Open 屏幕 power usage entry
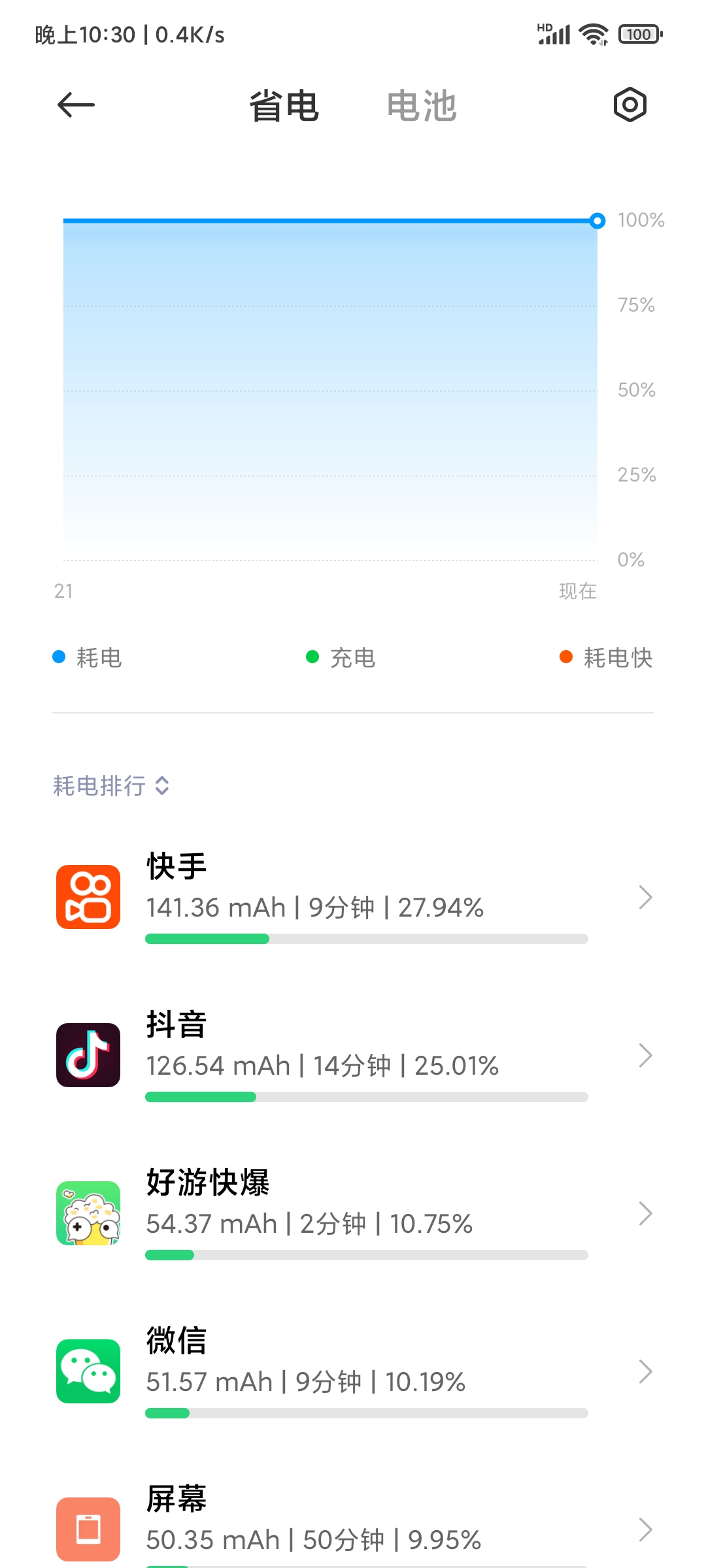The width and height of the screenshot is (706, 1568). 353,1527
